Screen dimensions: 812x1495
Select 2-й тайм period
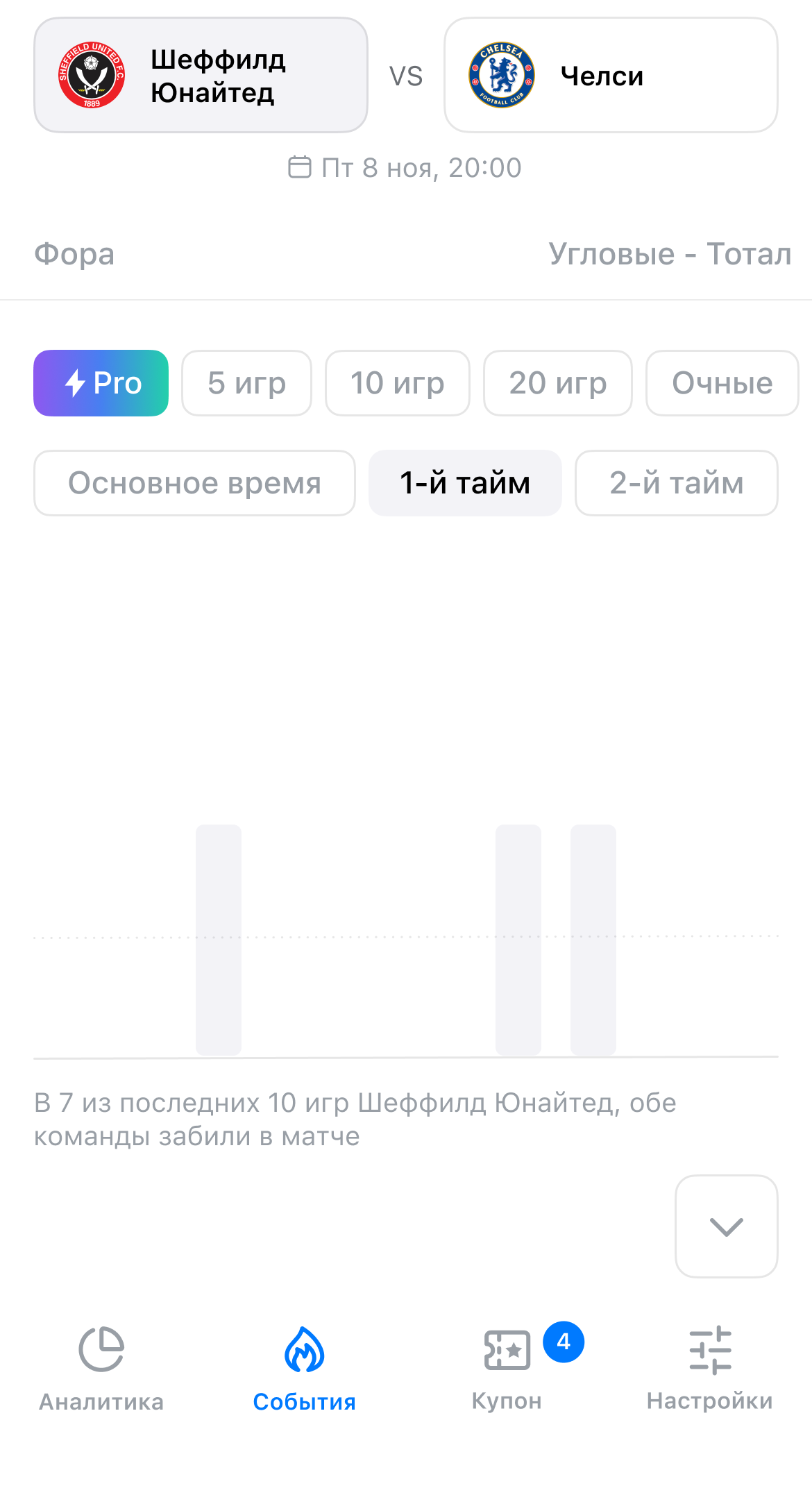coord(677,483)
